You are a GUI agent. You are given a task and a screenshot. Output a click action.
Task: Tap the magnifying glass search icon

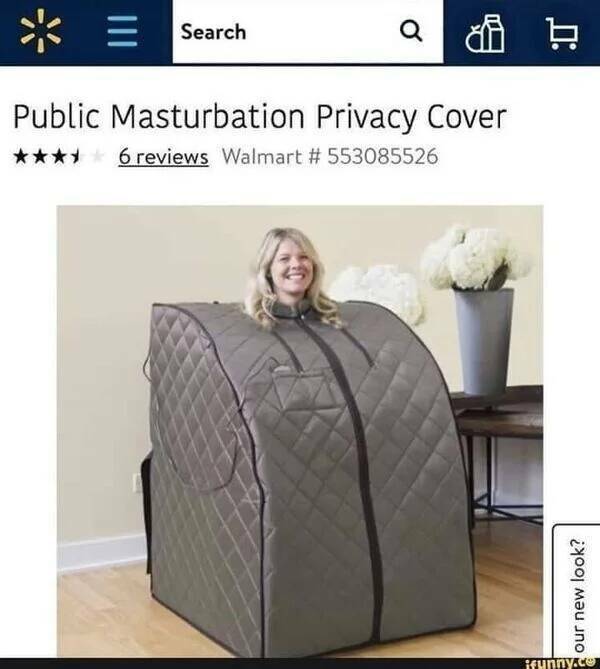tap(410, 31)
